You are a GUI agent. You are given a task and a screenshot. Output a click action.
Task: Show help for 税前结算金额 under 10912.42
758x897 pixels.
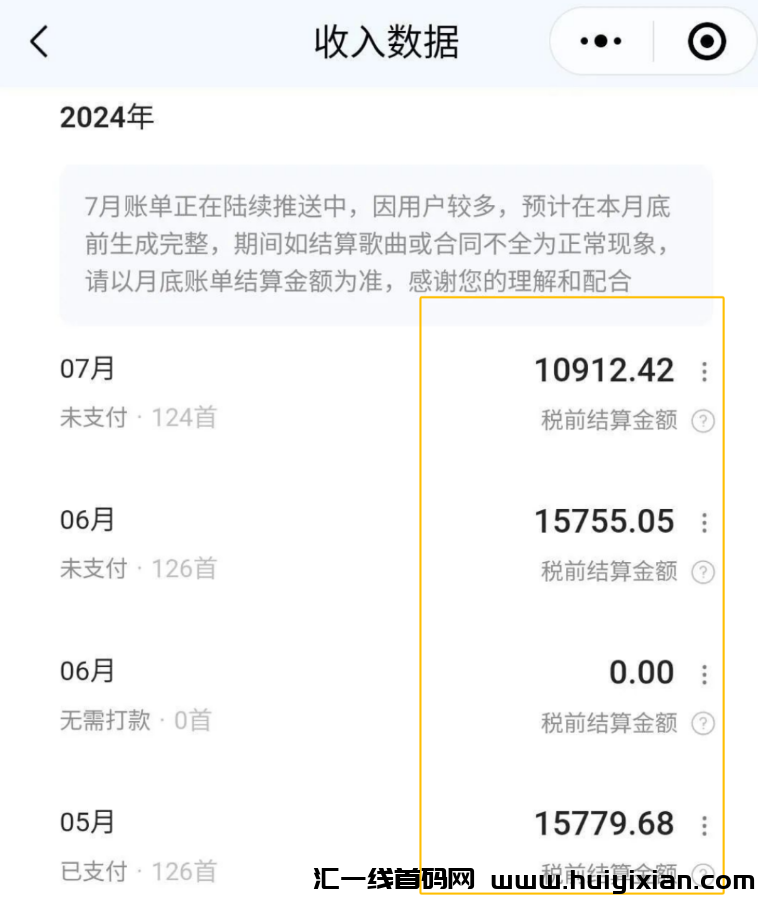click(704, 421)
